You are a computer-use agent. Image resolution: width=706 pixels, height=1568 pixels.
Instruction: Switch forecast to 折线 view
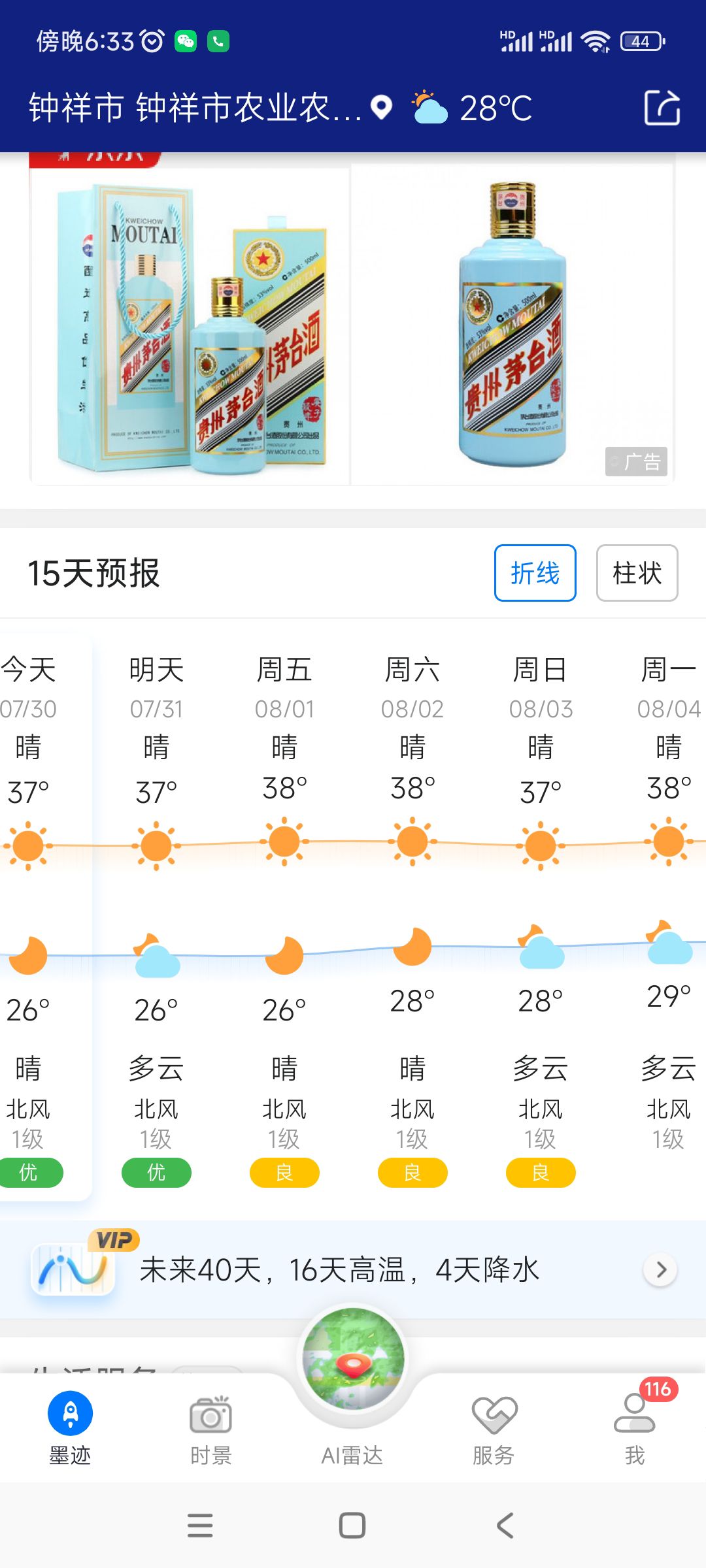(x=535, y=573)
